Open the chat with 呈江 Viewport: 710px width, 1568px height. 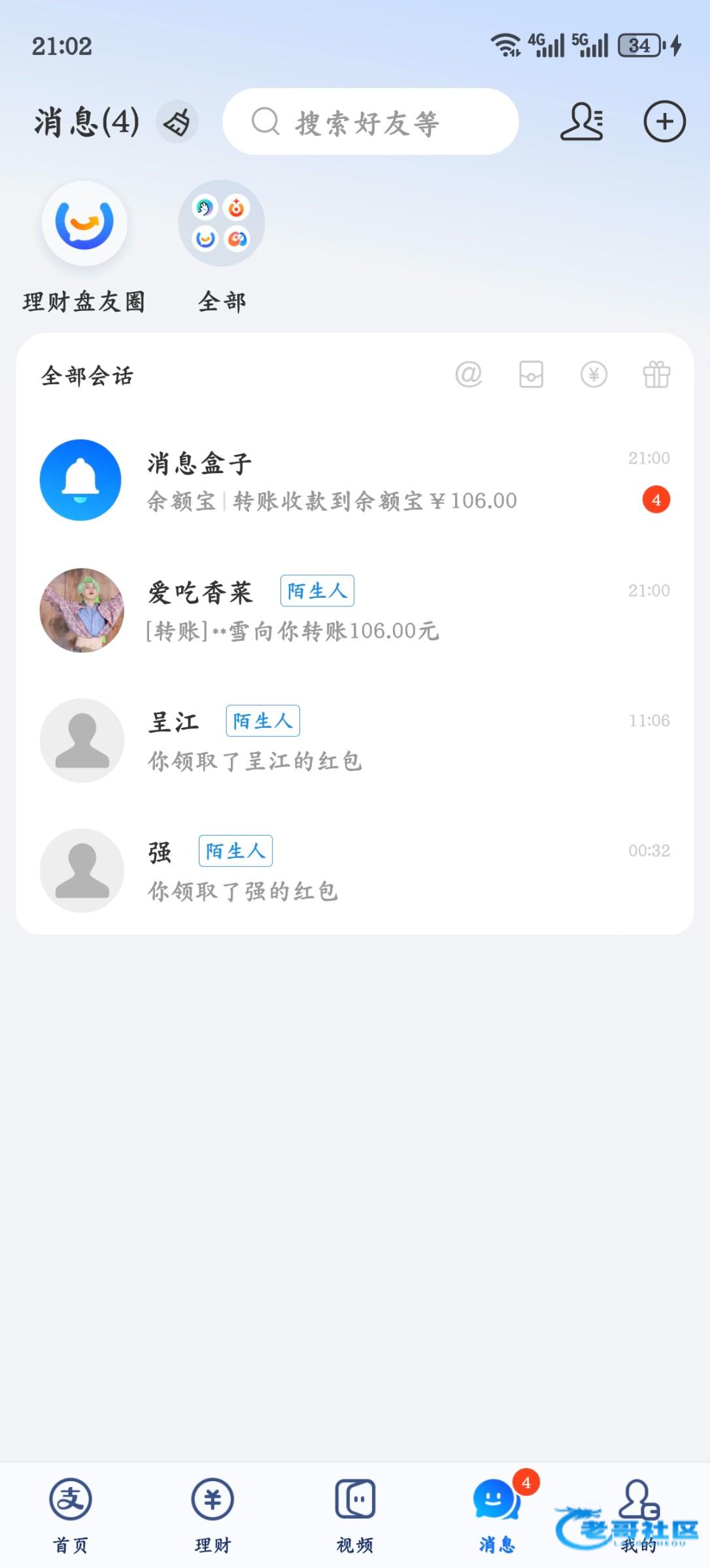pyautogui.click(x=354, y=740)
